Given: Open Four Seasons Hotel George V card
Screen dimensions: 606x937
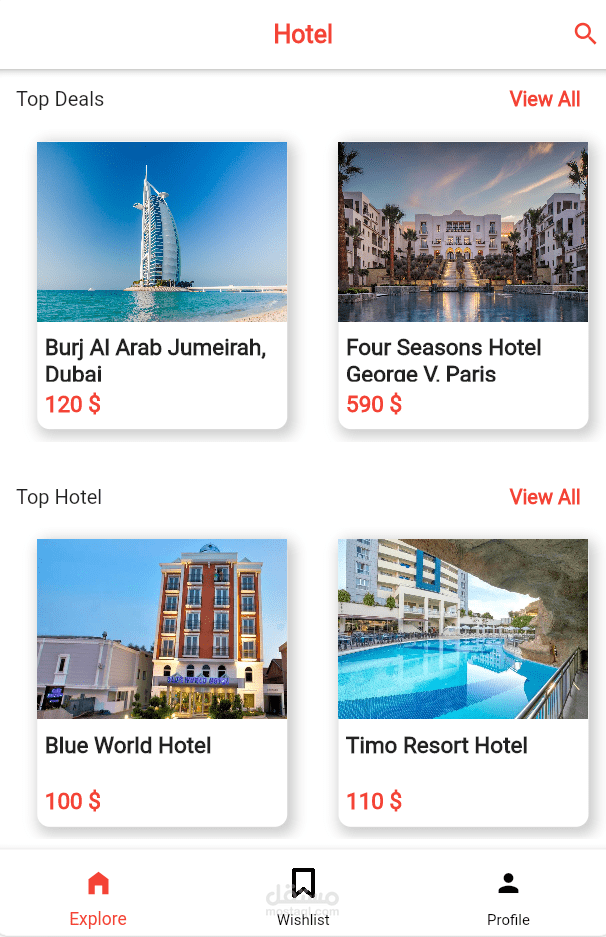Looking at the screenshot, I should [x=463, y=285].
